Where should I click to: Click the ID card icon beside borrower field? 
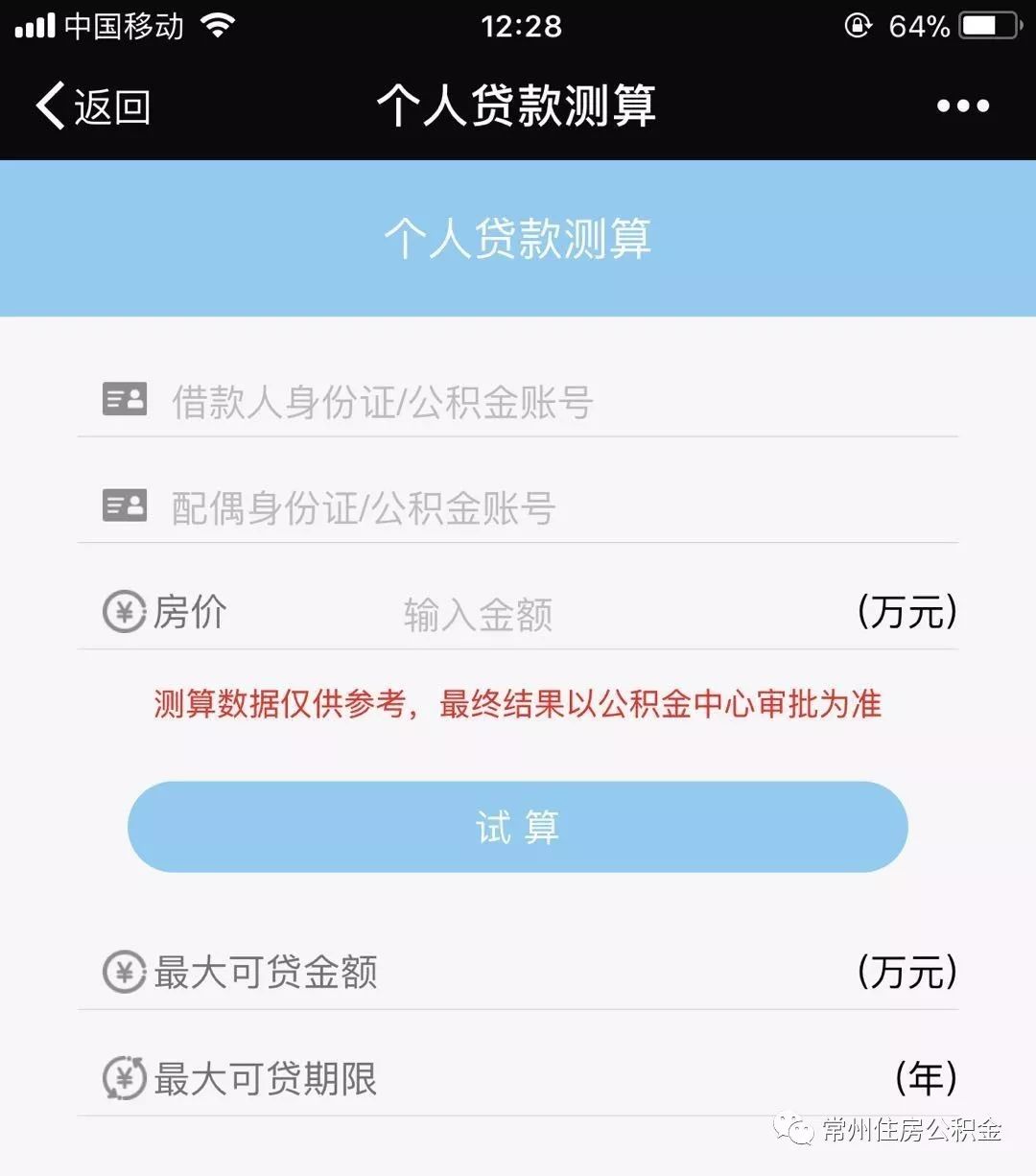pos(124,399)
